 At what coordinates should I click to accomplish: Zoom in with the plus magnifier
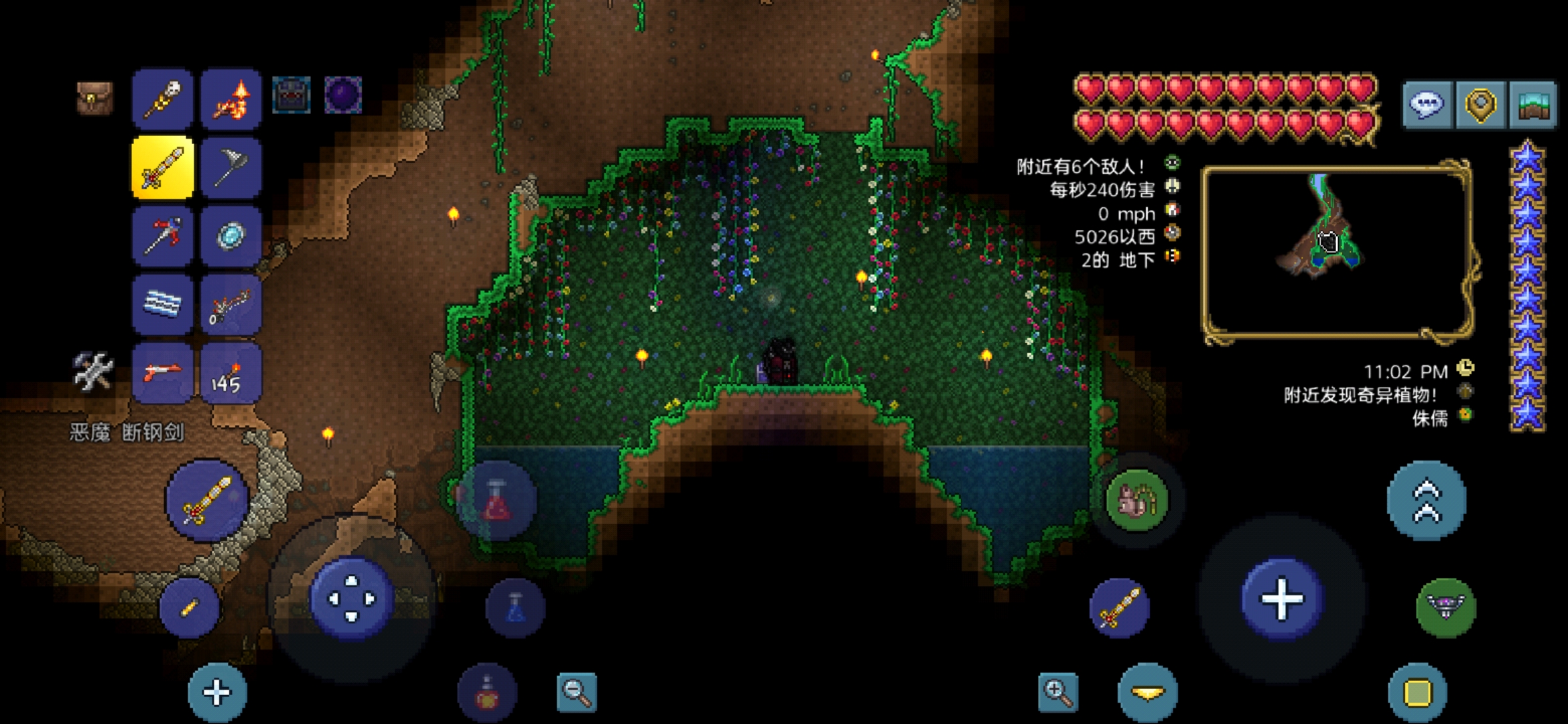[x=1057, y=692]
